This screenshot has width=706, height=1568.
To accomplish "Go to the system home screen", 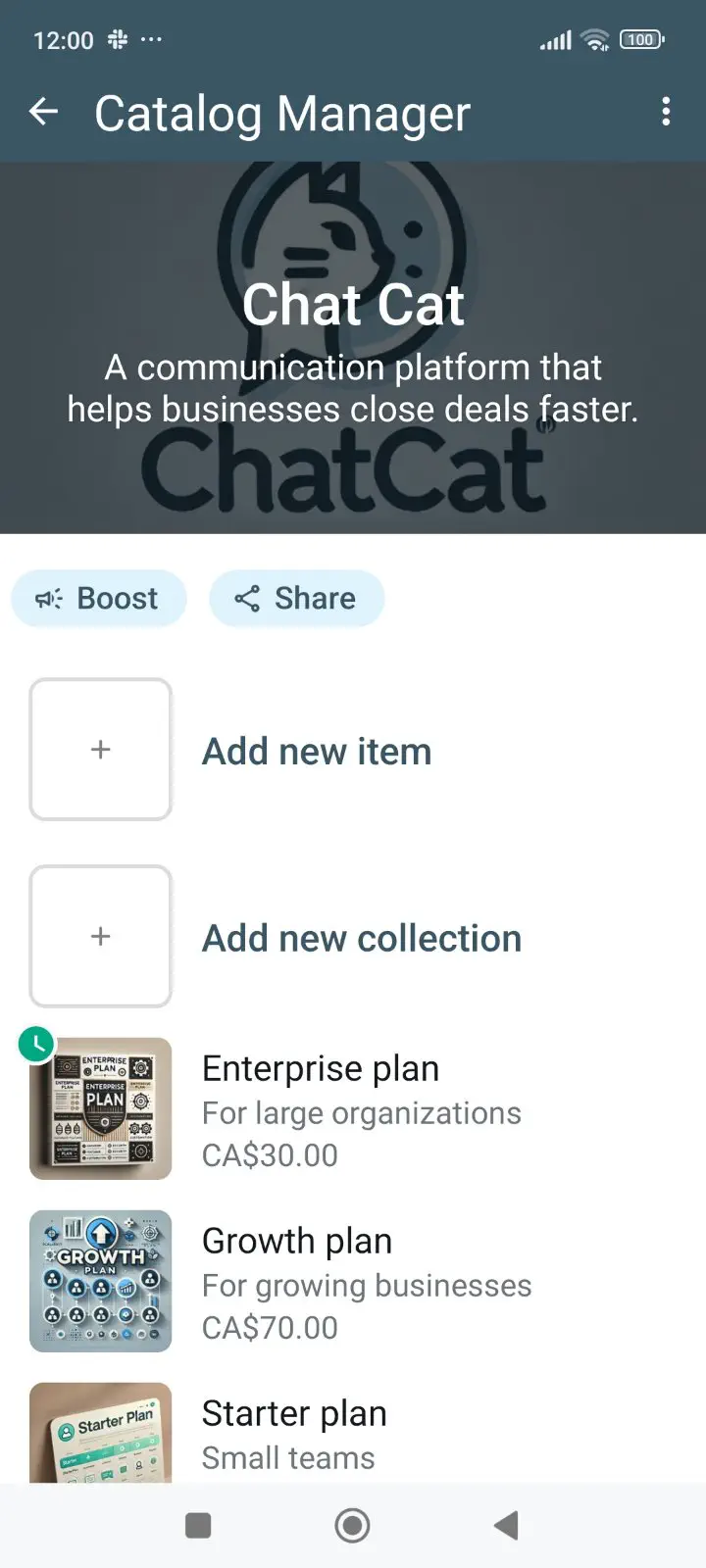I will 352,1525.
